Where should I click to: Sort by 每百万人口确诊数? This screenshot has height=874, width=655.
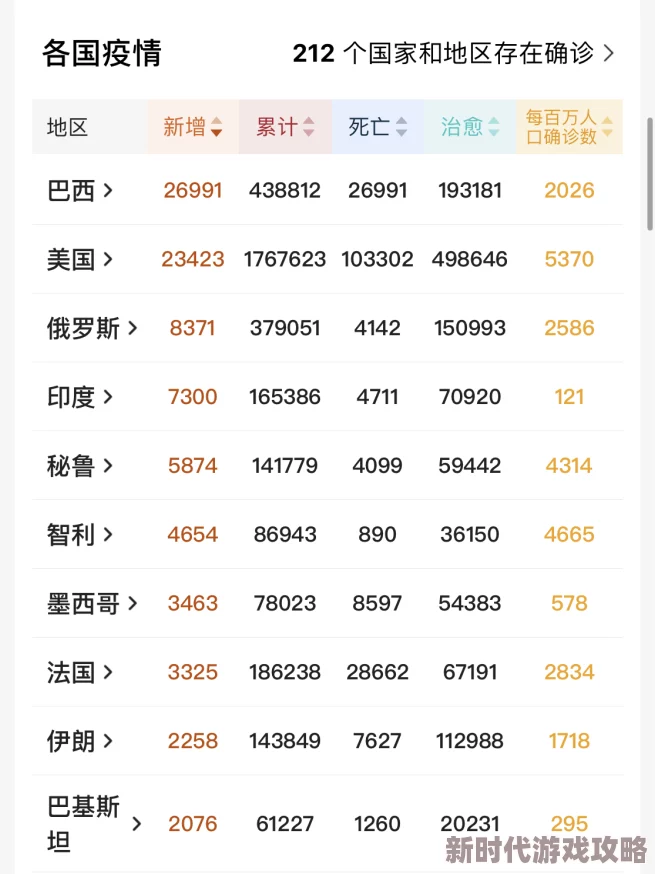click(569, 127)
